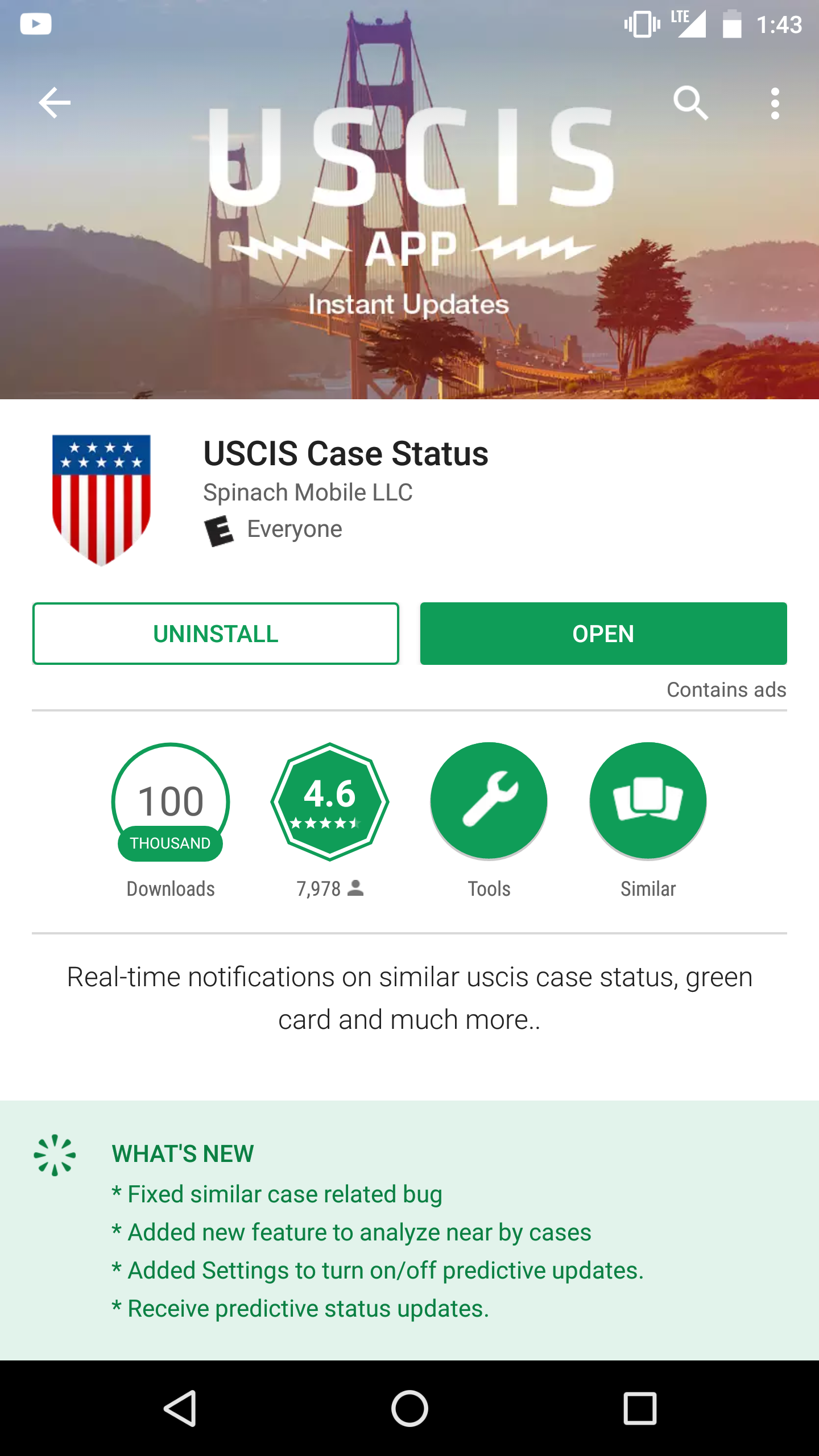Open developer Spinach Mobile LLC
819x1456 pixels.
point(308,493)
